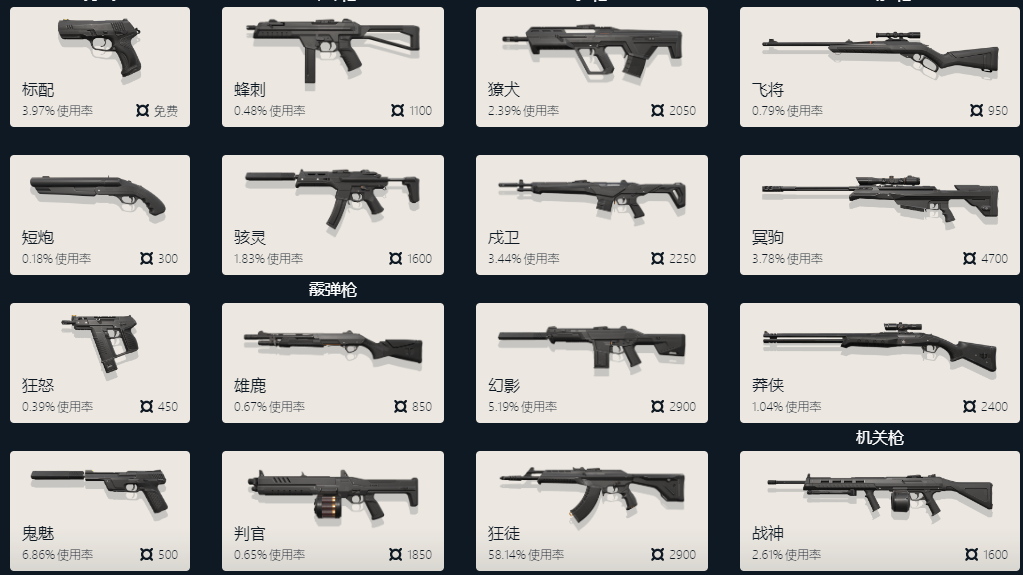Image resolution: width=1023 pixels, height=575 pixels.
Task: Select the 戍卫 rifle card
Action: 592,215
